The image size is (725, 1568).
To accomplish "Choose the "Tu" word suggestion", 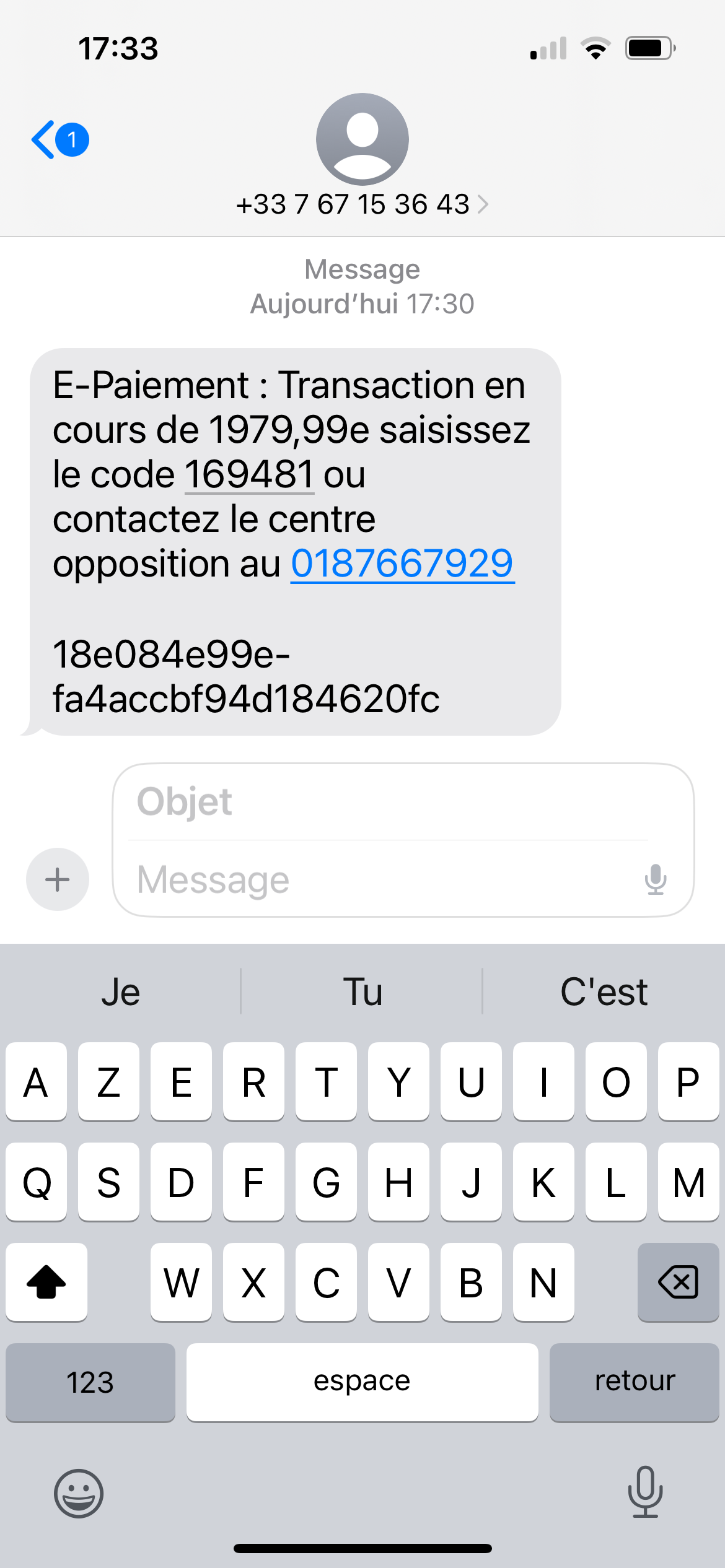I will [362, 992].
